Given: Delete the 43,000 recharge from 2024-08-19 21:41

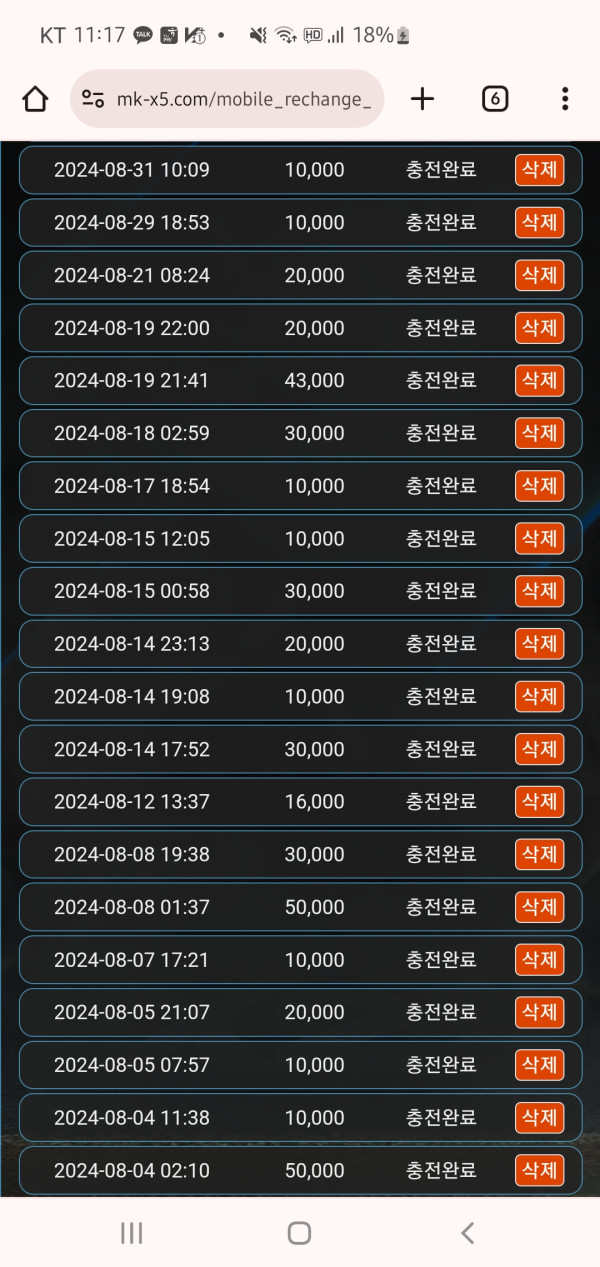Looking at the screenshot, I should 539,380.
